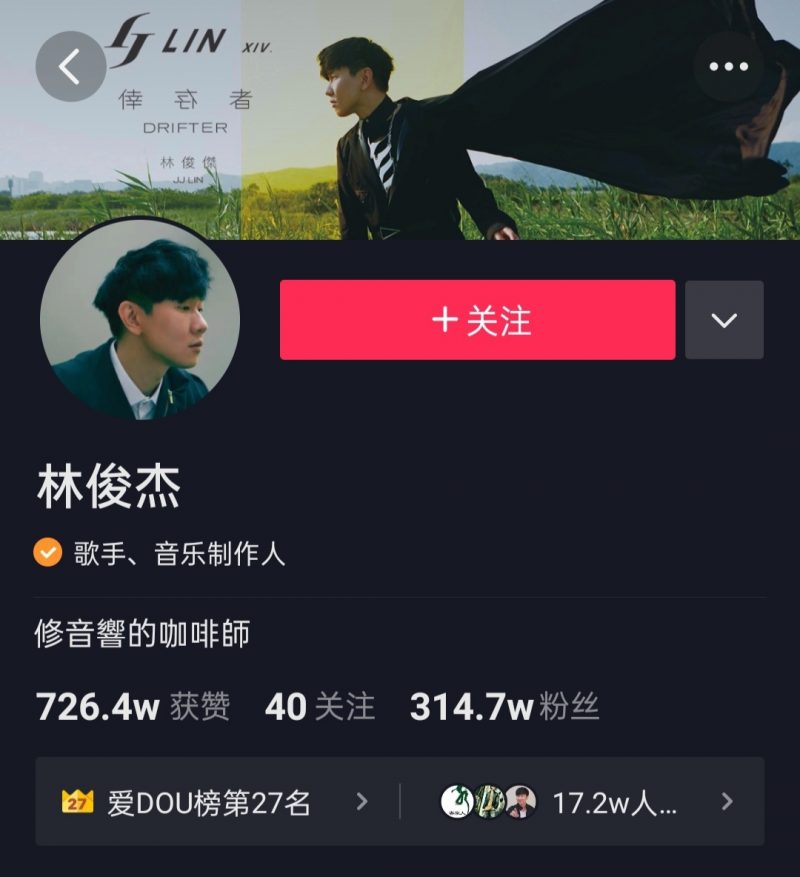View 林俊杰's profile picture

(139, 319)
